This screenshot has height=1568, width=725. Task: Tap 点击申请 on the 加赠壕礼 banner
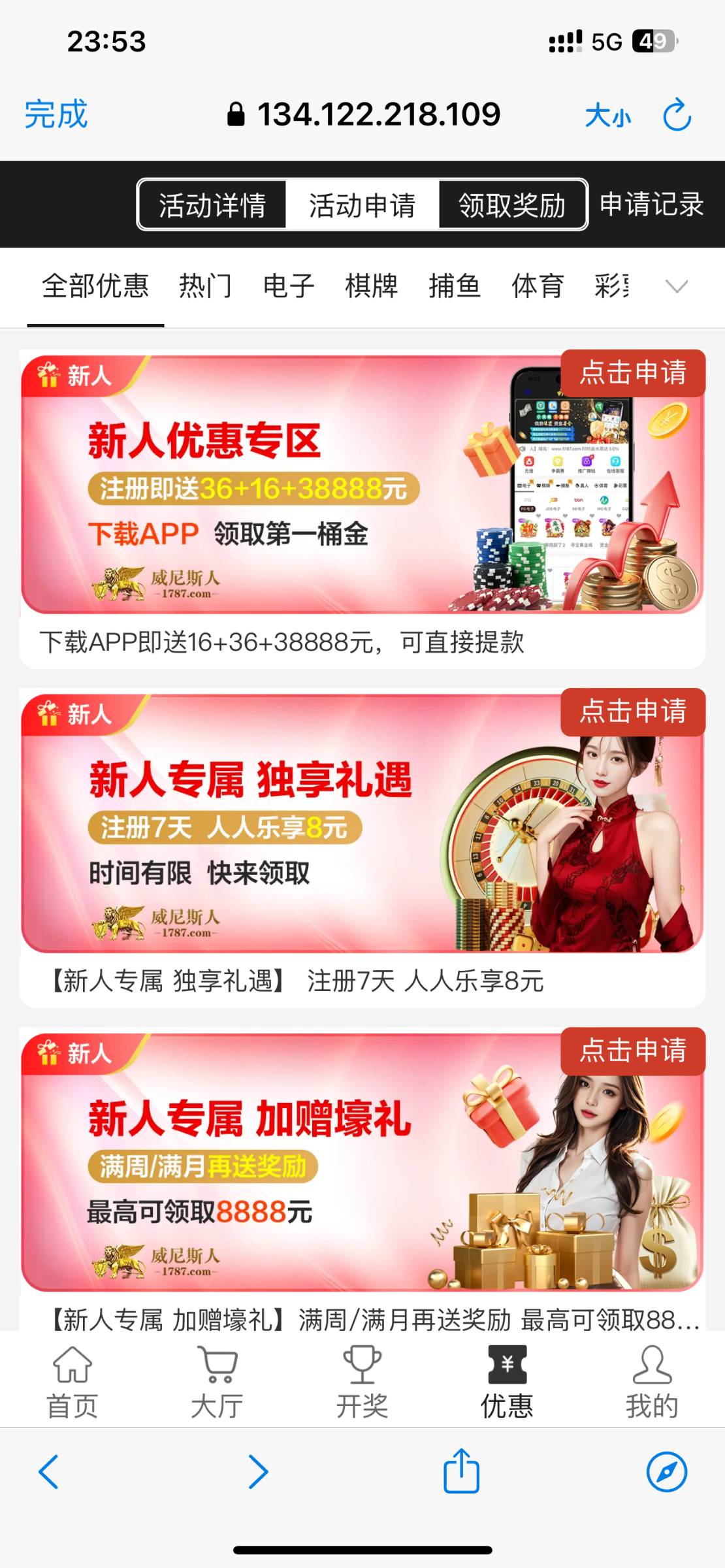(633, 1051)
